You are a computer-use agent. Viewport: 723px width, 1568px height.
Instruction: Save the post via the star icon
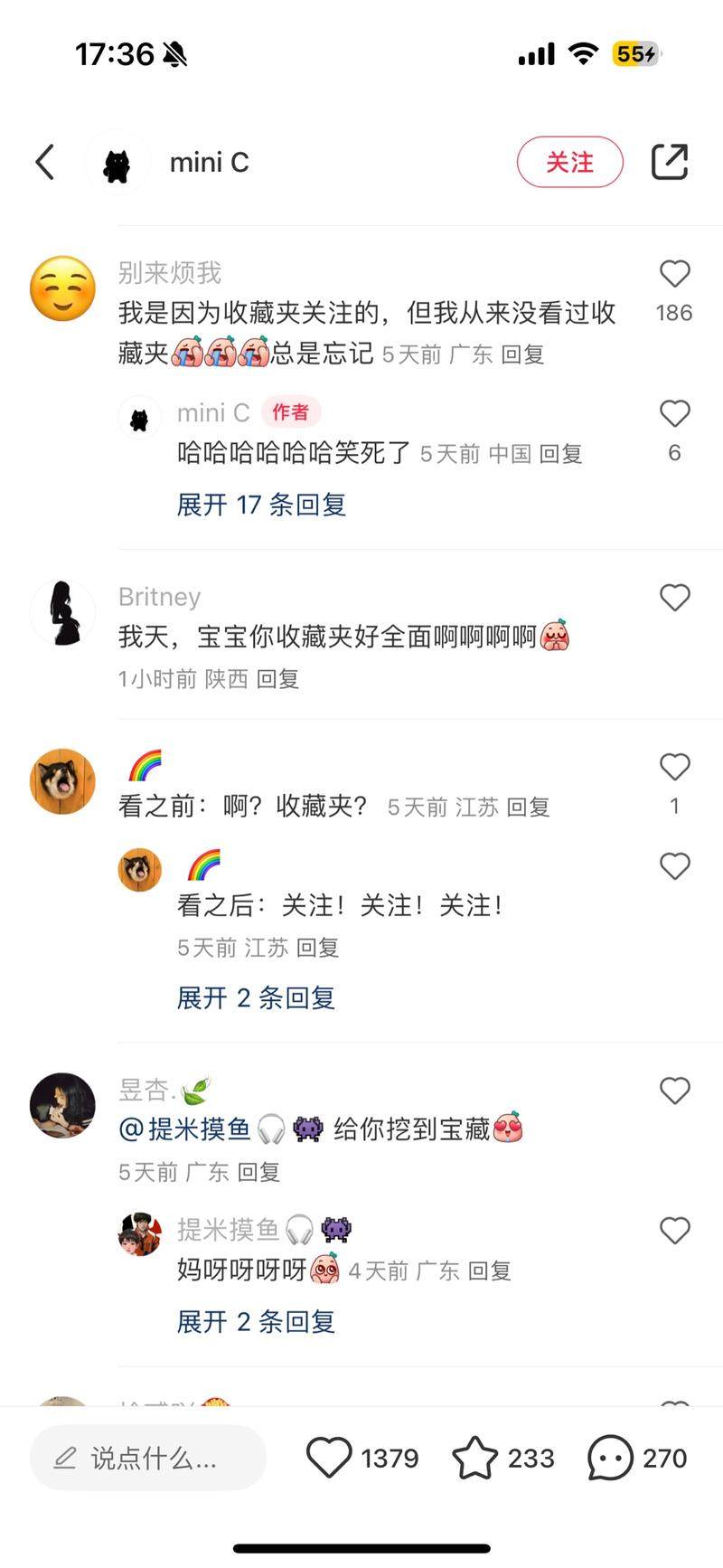click(x=475, y=1458)
